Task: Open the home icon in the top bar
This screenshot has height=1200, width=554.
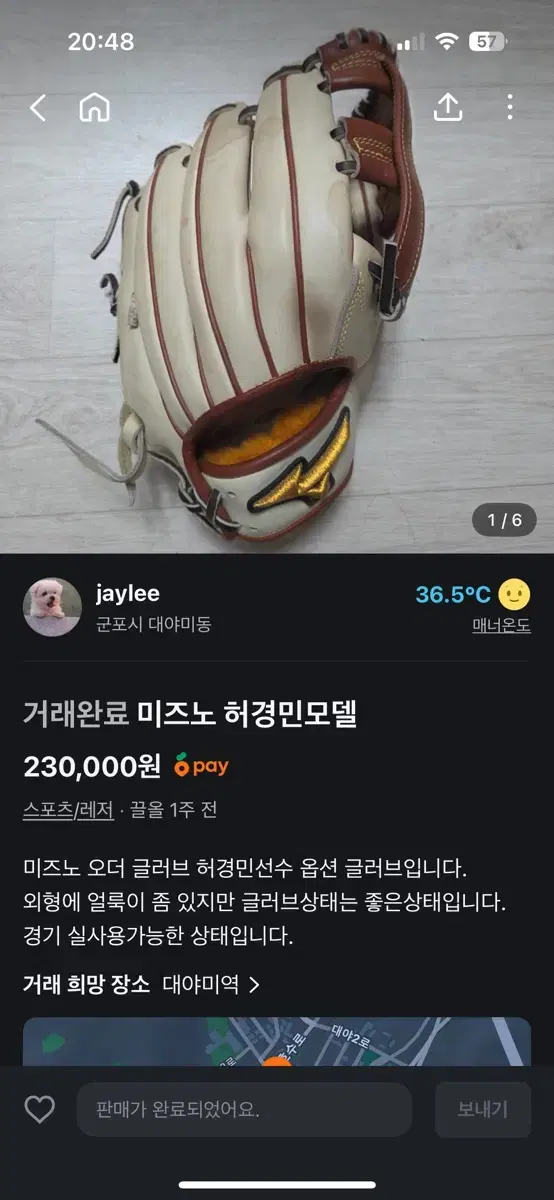Action: [x=94, y=108]
